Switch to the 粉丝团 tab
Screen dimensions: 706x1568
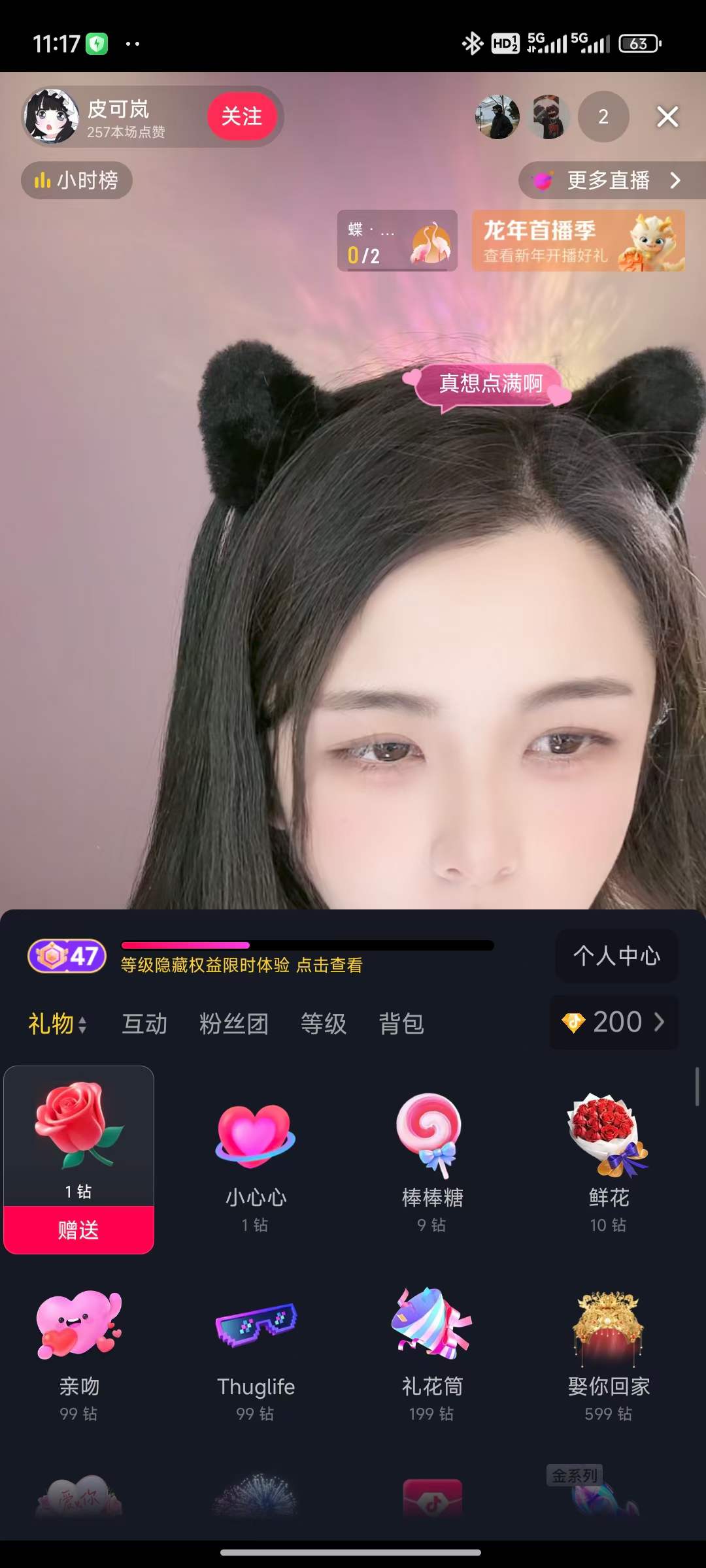click(x=234, y=1024)
